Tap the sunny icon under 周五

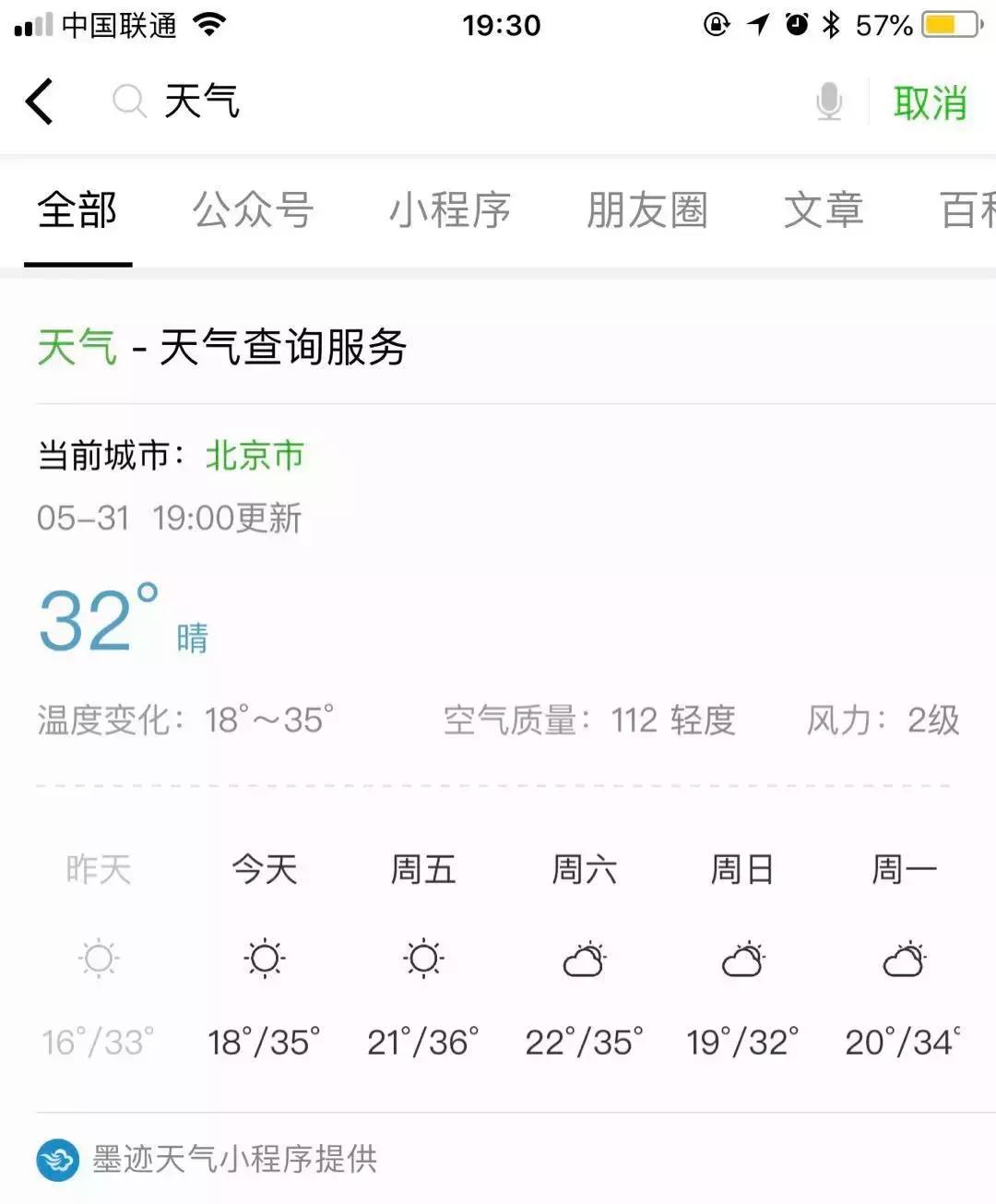(x=422, y=958)
